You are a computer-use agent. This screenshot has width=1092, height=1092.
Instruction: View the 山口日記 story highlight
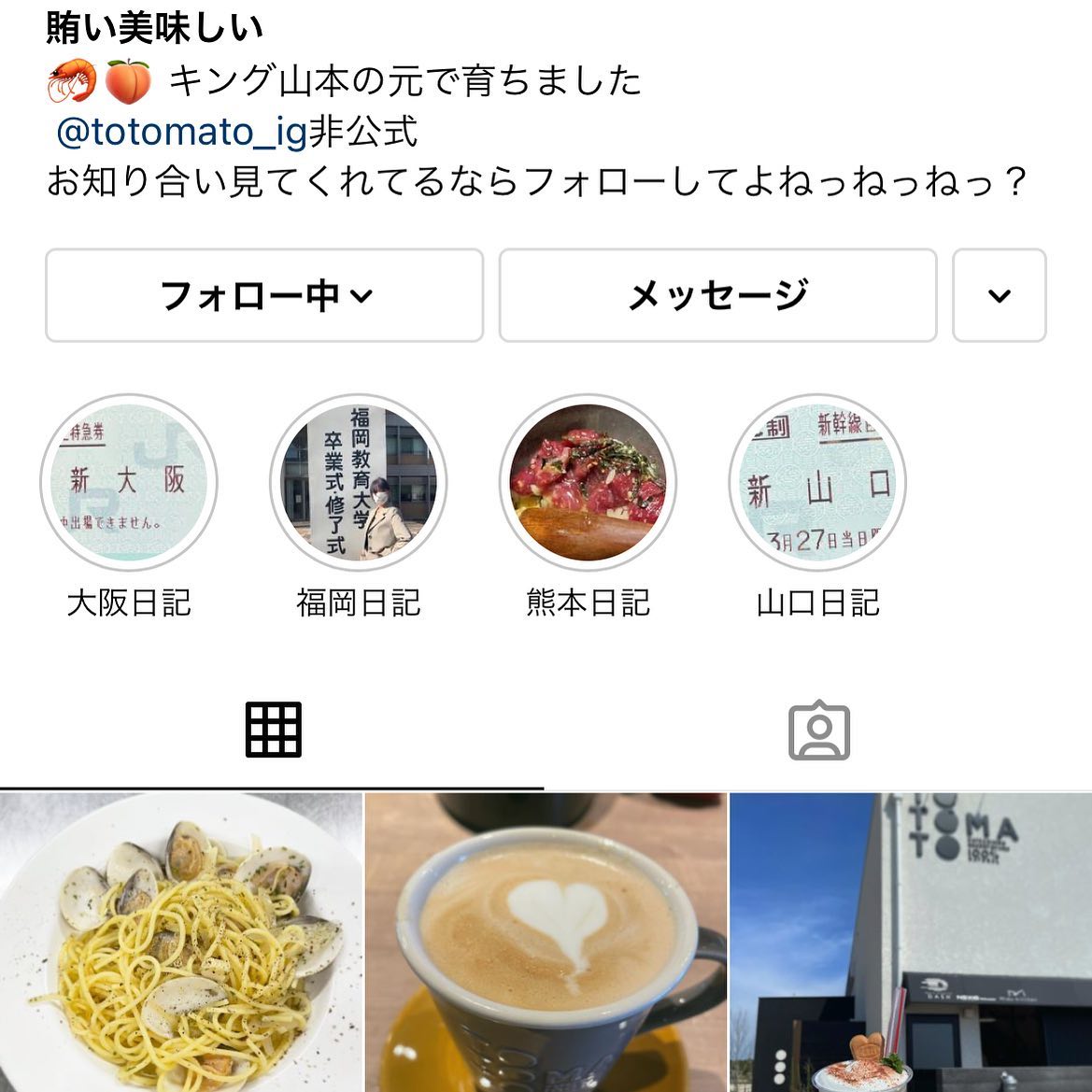[x=817, y=483]
